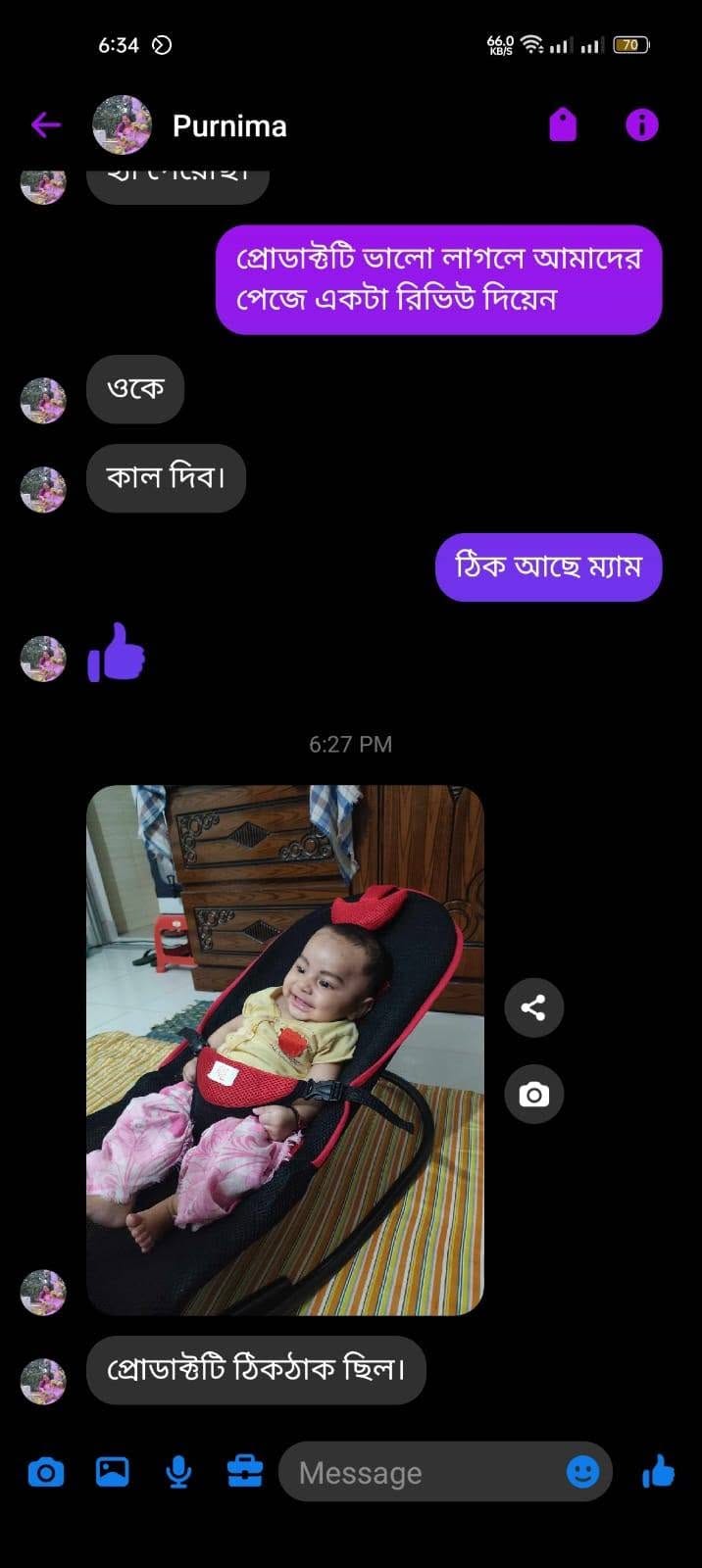Image resolution: width=702 pixels, height=1568 pixels.
Task: Open the gallery picker icon
Action: (112, 1472)
